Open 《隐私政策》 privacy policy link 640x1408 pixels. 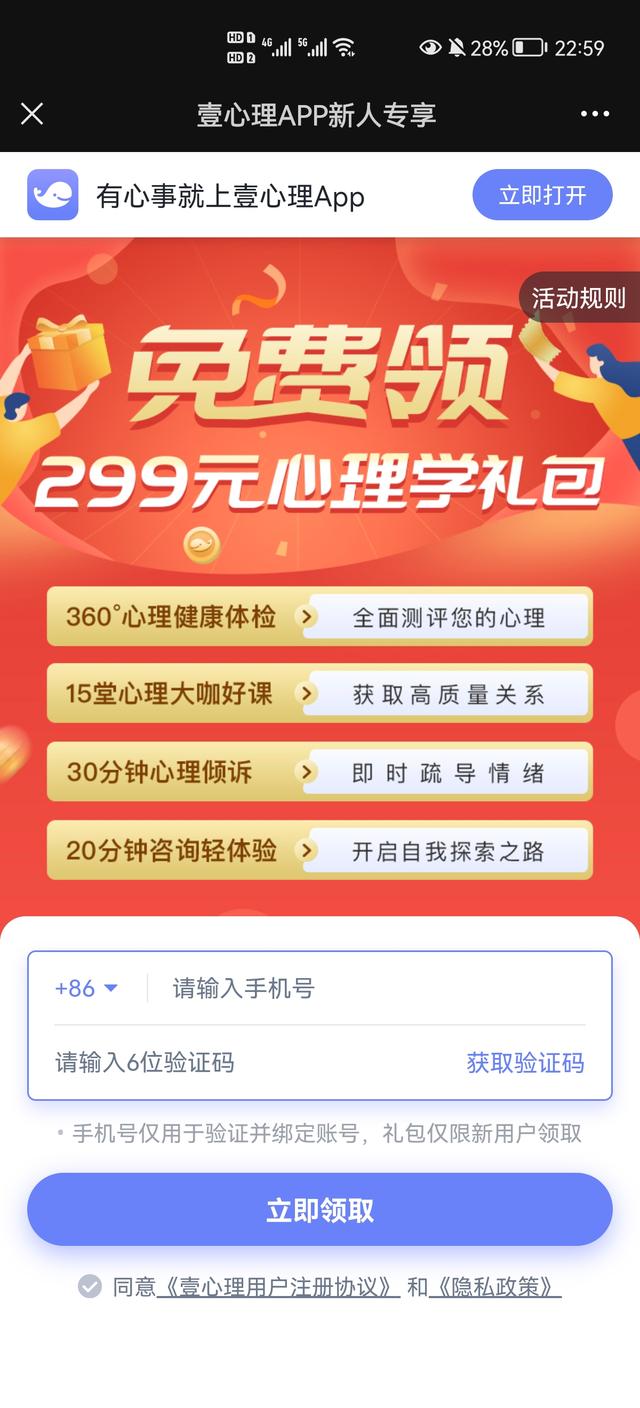pos(495,1287)
